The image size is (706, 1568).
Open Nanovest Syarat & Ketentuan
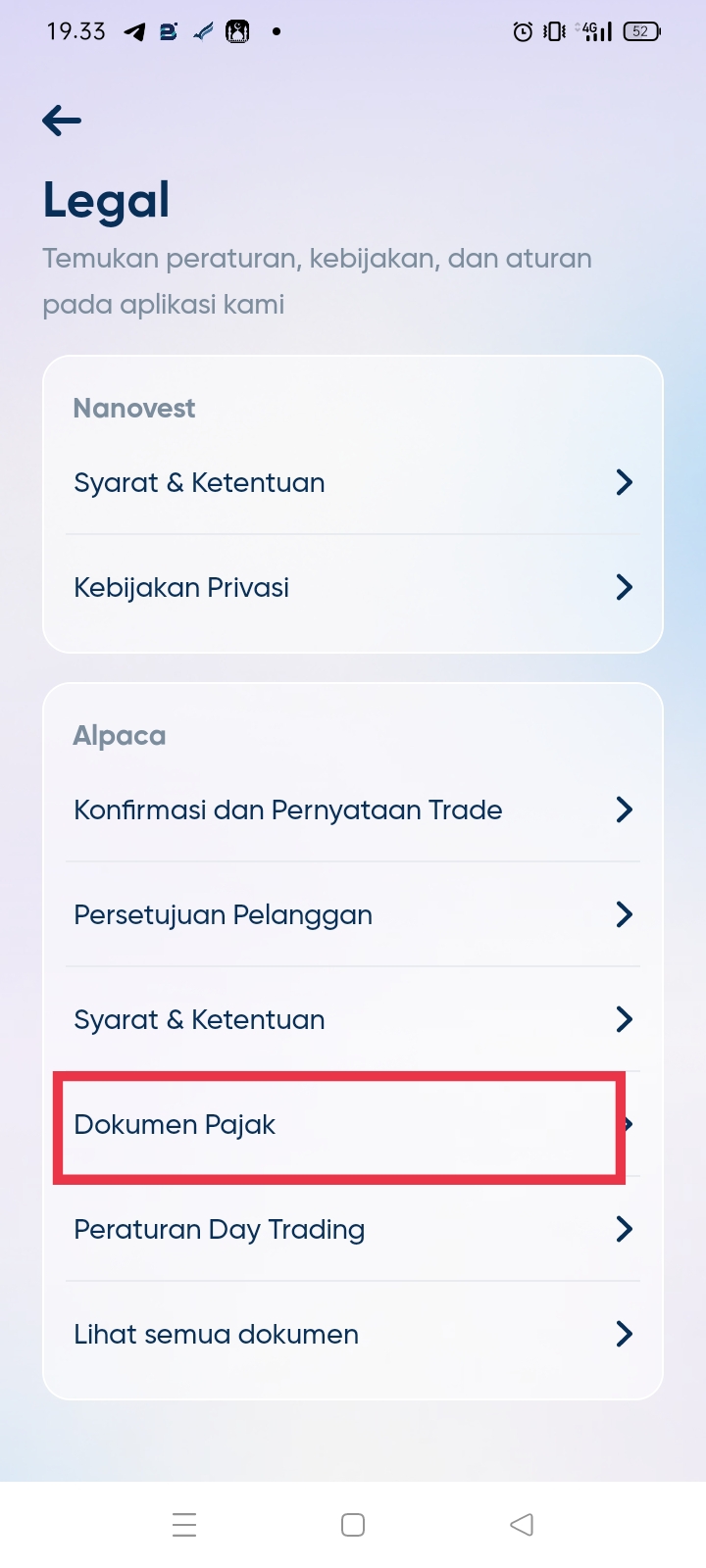pyautogui.click(x=353, y=482)
